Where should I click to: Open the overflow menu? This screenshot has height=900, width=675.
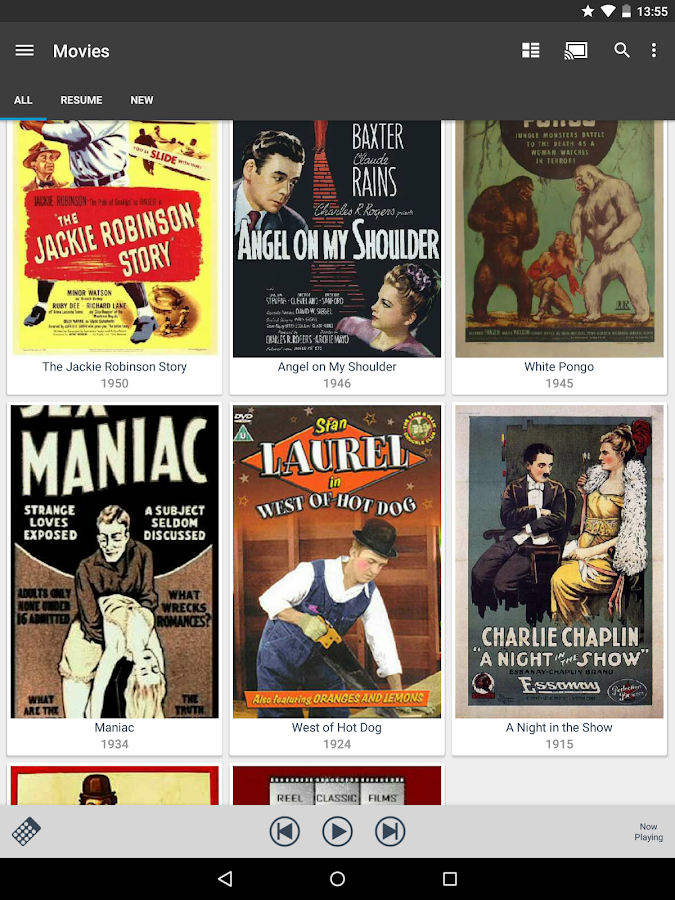(654, 50)
